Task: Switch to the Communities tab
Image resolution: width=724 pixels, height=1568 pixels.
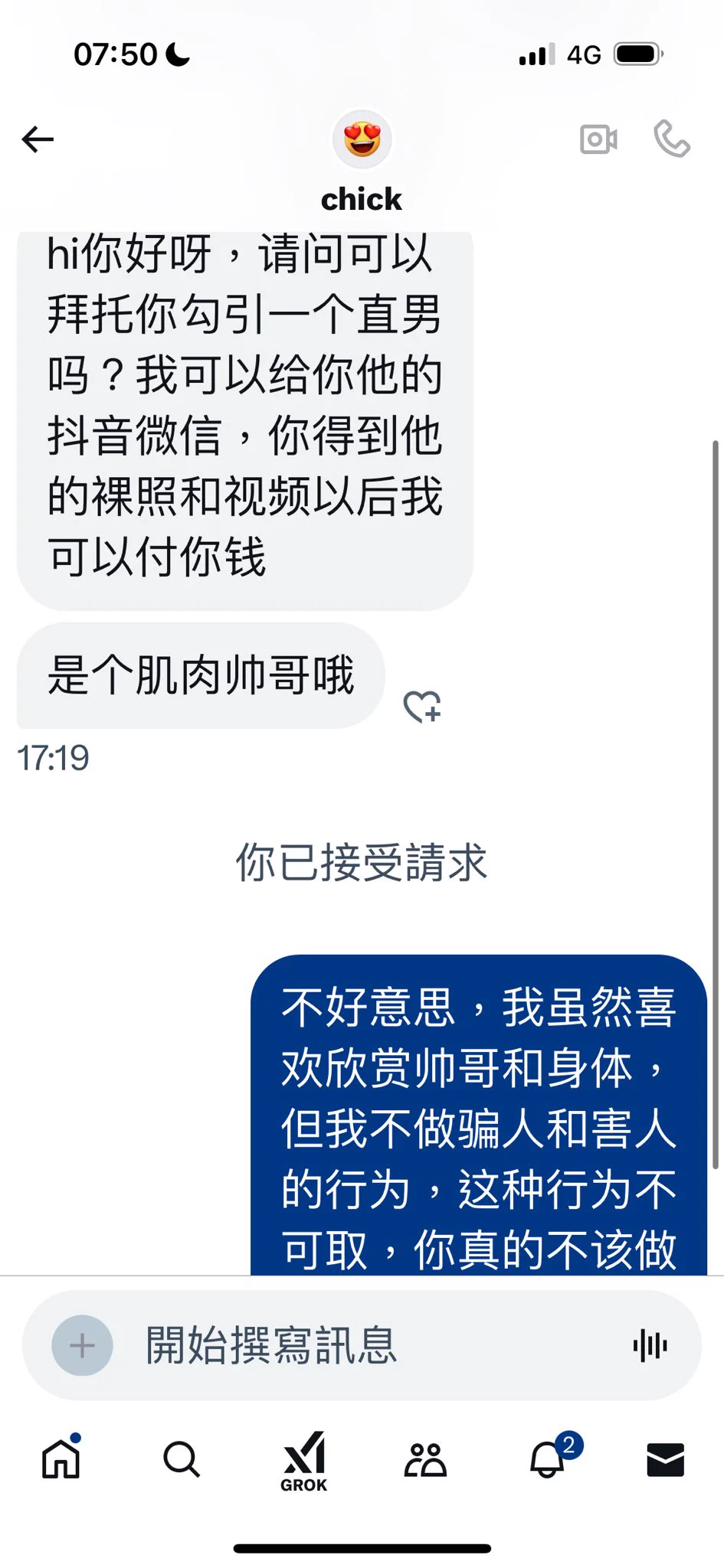Action: (x=425, y=1459)
